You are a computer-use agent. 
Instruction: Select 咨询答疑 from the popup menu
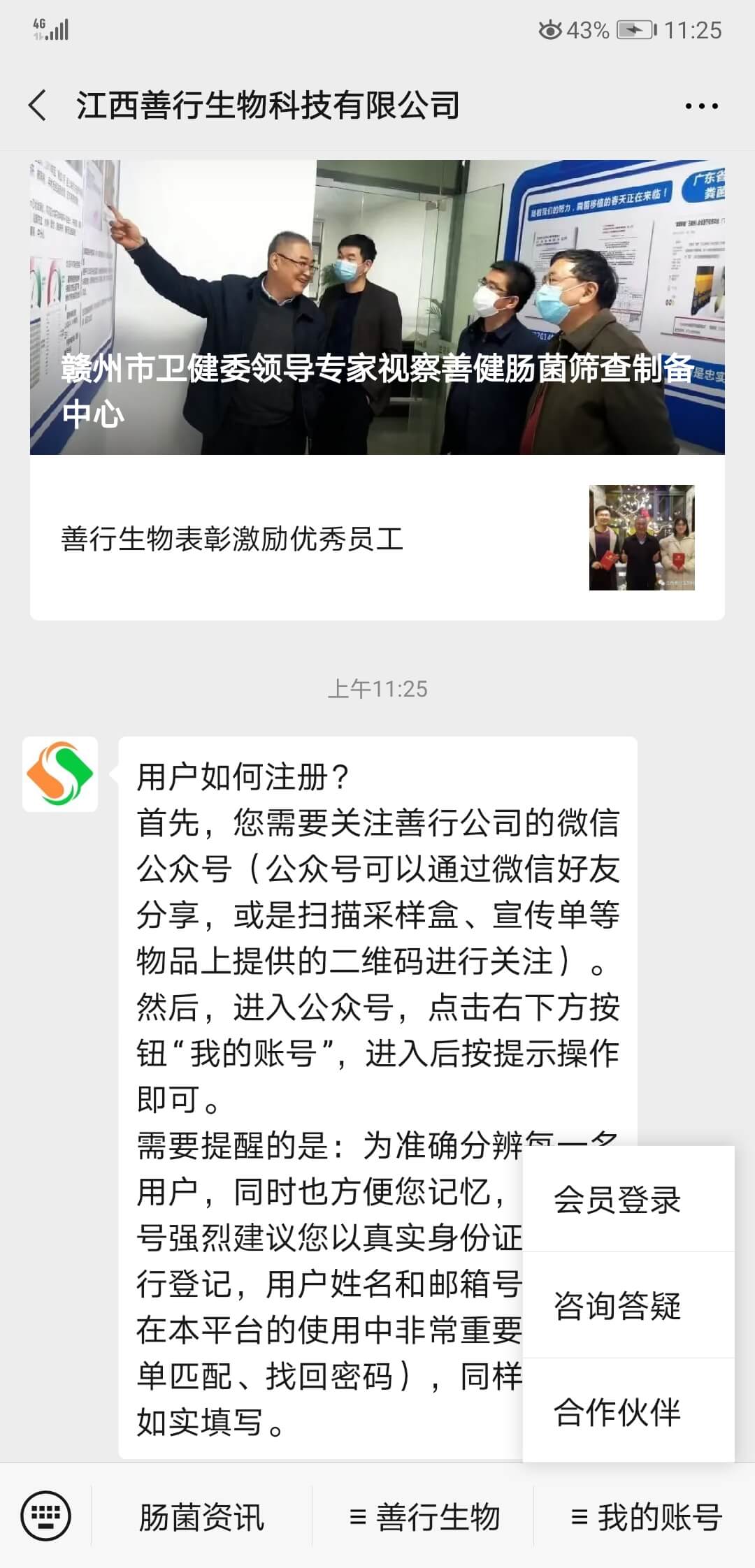coord(617,1305)
